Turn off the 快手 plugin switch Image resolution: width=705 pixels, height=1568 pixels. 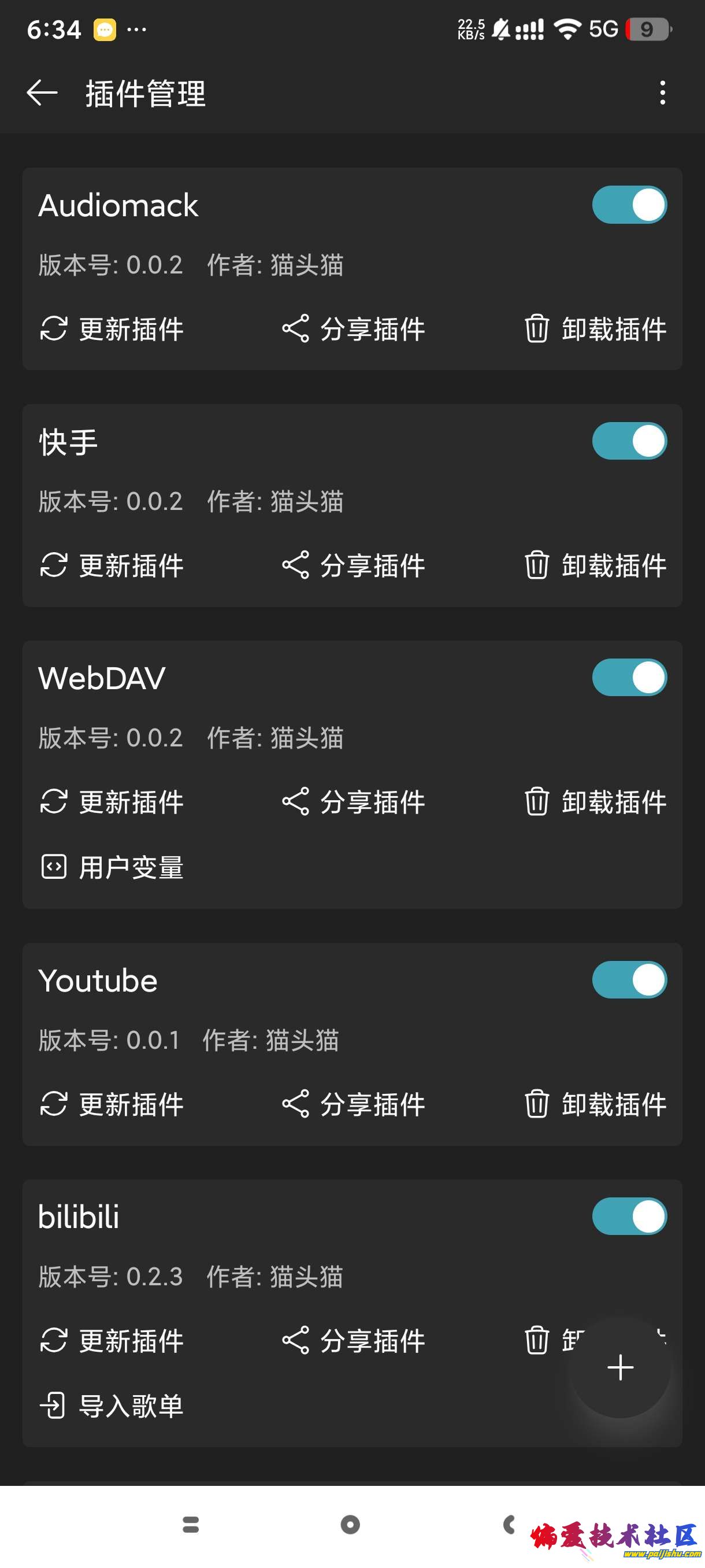pyautogui.click(x=629, y=441)
